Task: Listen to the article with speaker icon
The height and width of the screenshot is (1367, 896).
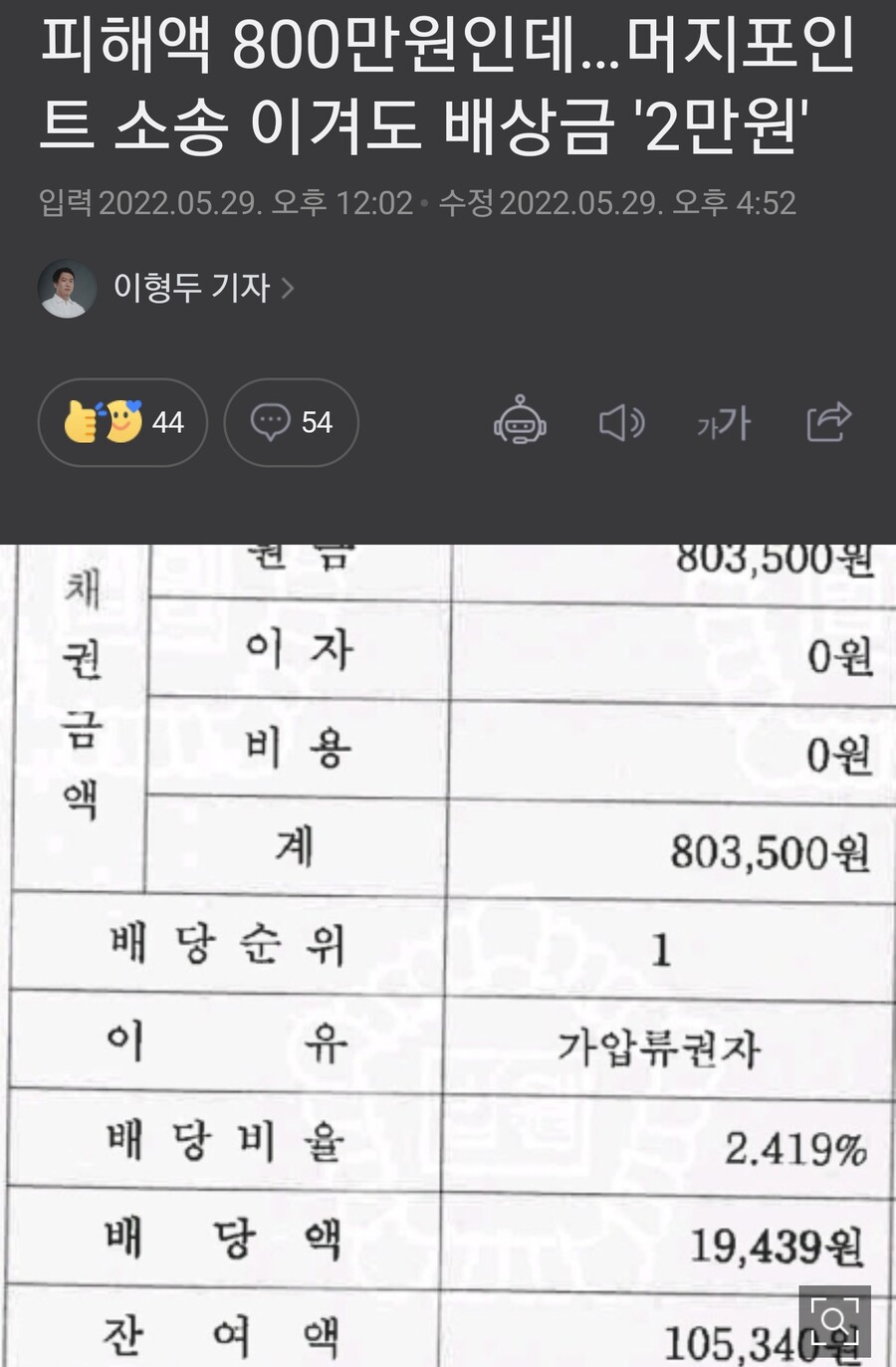Action: click(x=622, y=423)
